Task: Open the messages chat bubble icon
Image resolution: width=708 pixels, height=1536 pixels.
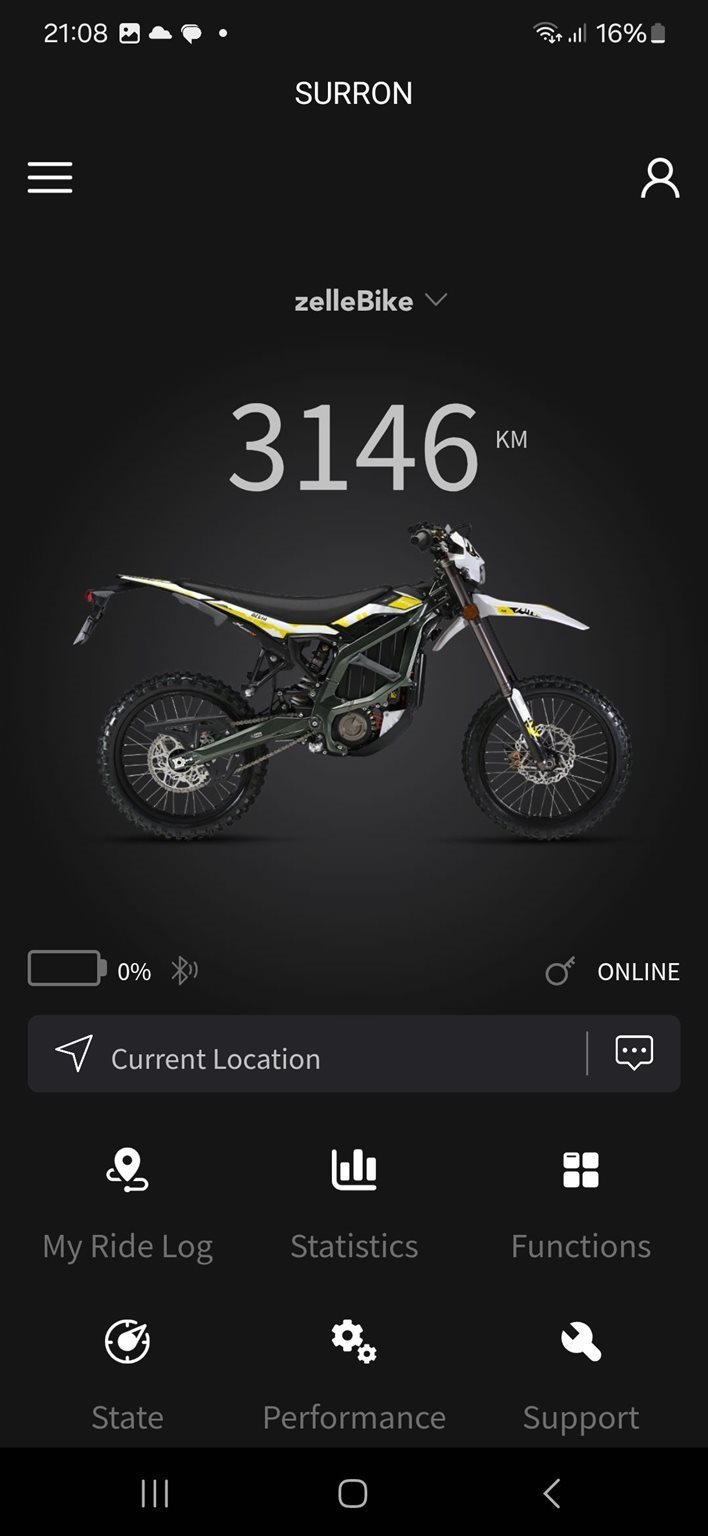Action: pyautogui.click(x=634, y=1053)
